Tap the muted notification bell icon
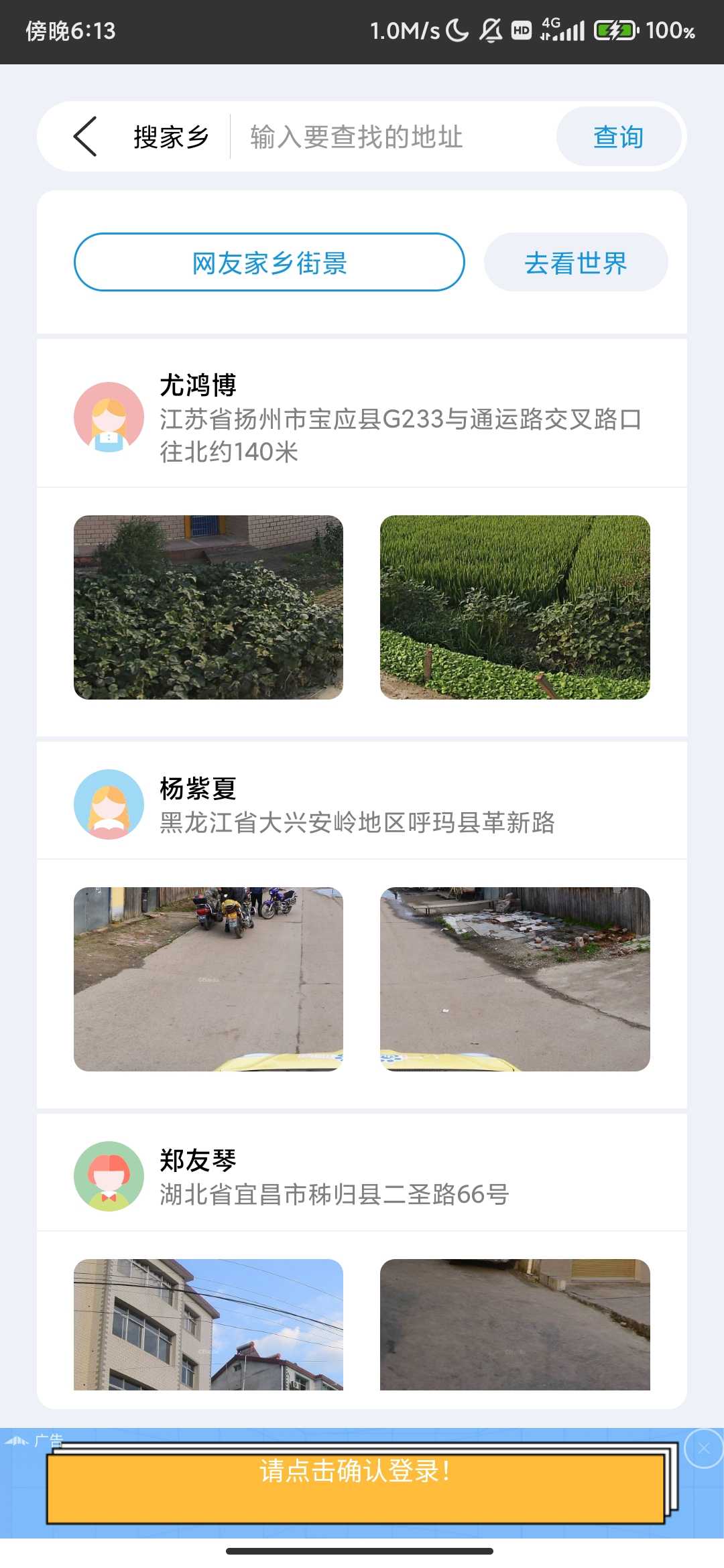 point(490,30)
